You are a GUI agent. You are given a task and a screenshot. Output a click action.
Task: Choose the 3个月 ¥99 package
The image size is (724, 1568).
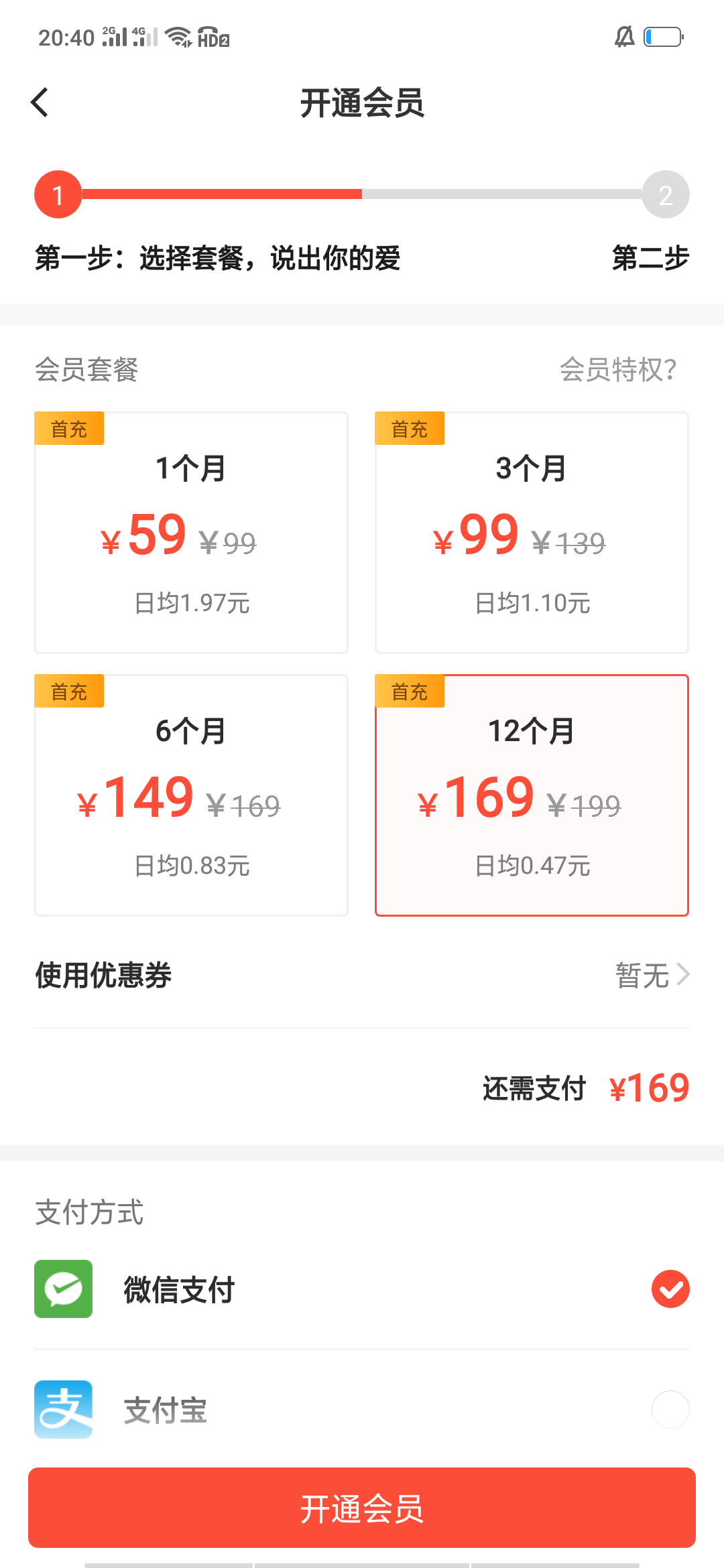coord(532,533)
